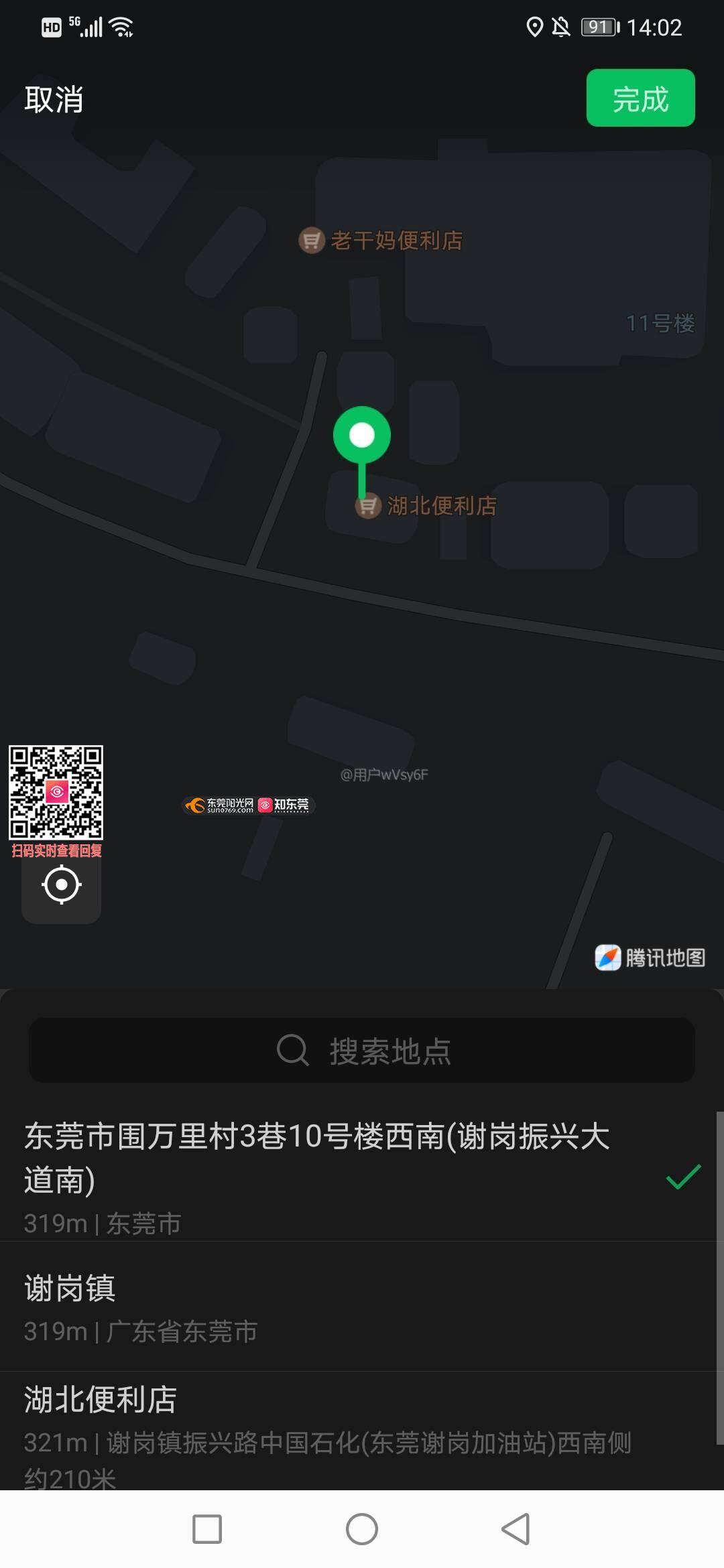Recenter the map on current location

(61, 885)
